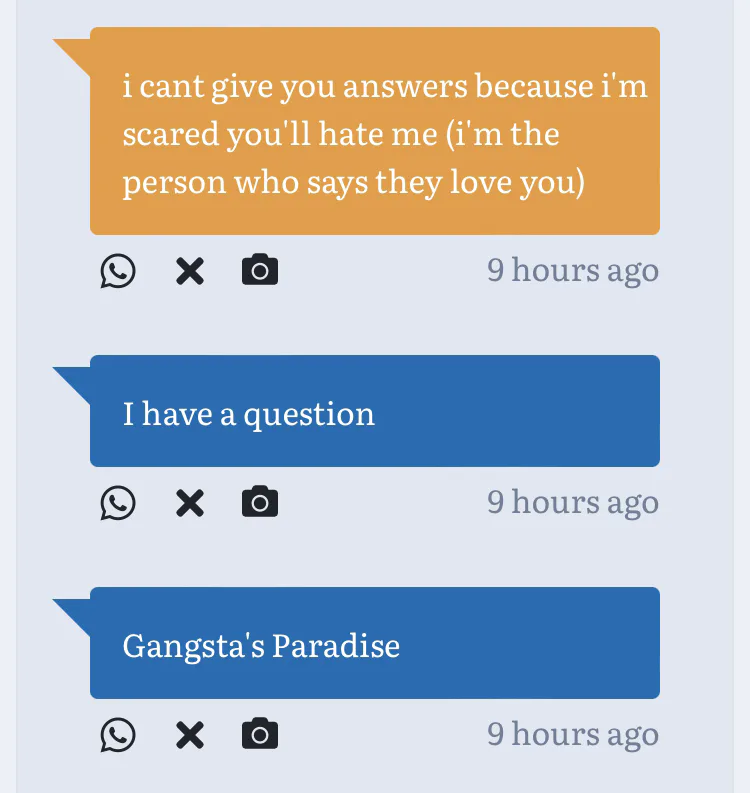Screen dimensions: 750x793
Task: Share 'I have a question' via WhatsApp
Action: (118, 502)
